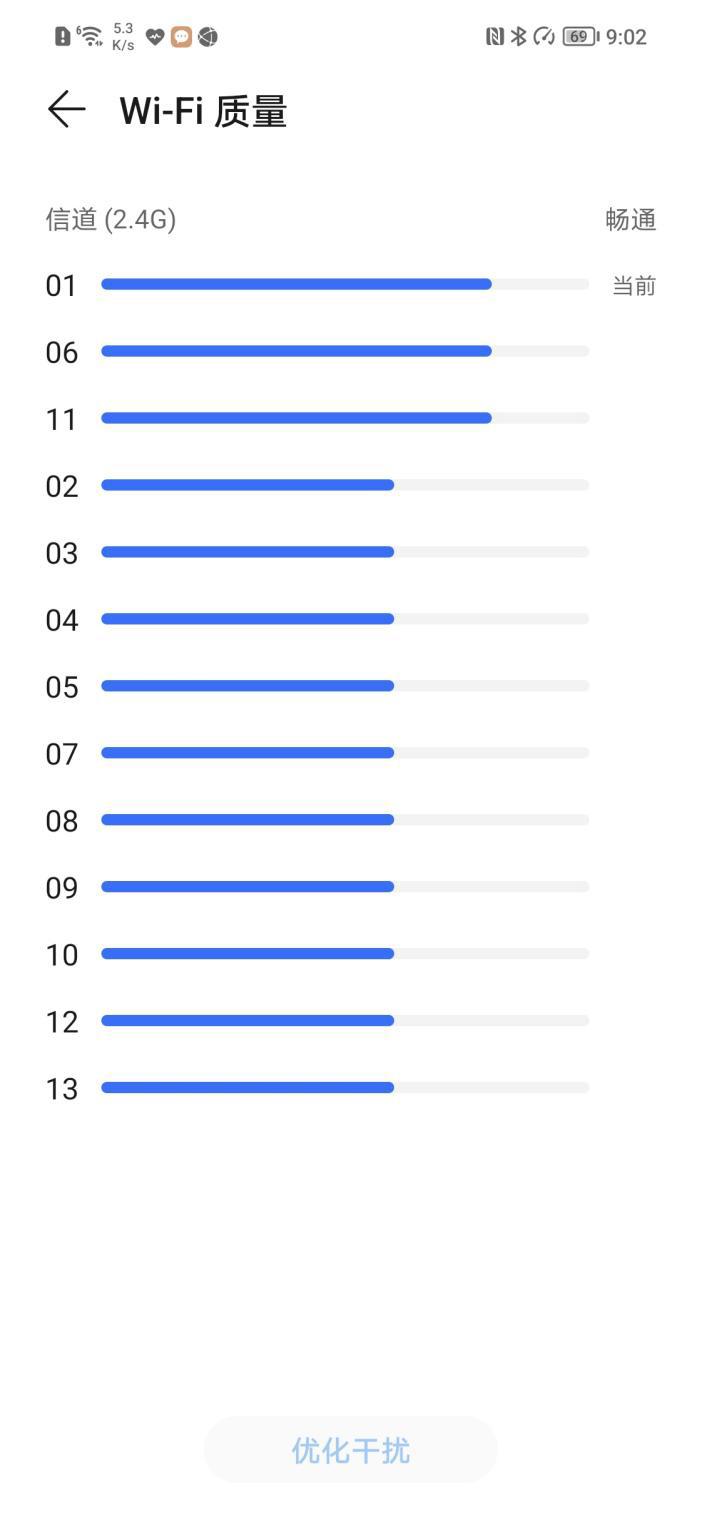Go back from Wi-Fi 质量 page
Image resolution: width=702 pixels, height=1528 pixels.
coord(67,109)
